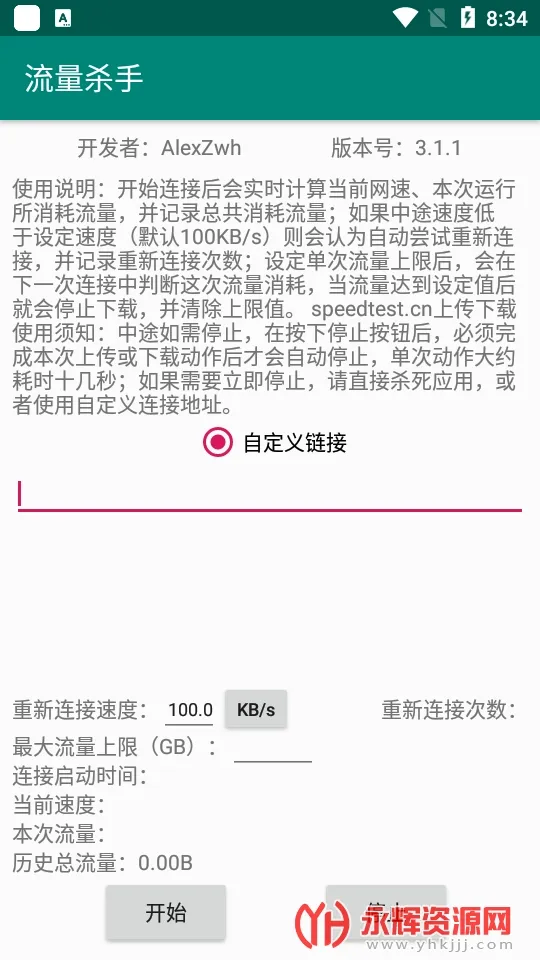Tap the stop button beside 开始
Viewport: 540px width, 960px height.
386,912
